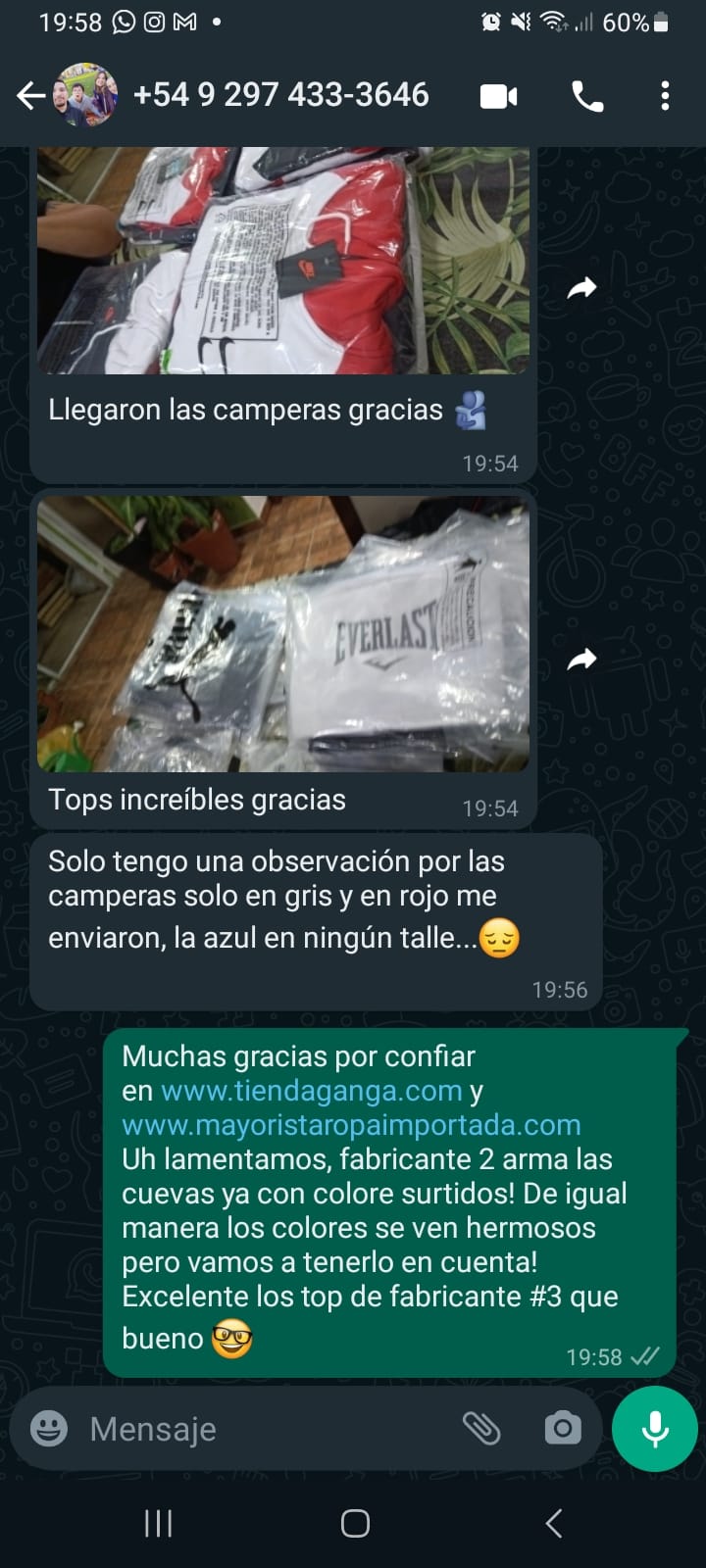
Task: Attach a file with the paperclip
Action: pos(481,1429)
